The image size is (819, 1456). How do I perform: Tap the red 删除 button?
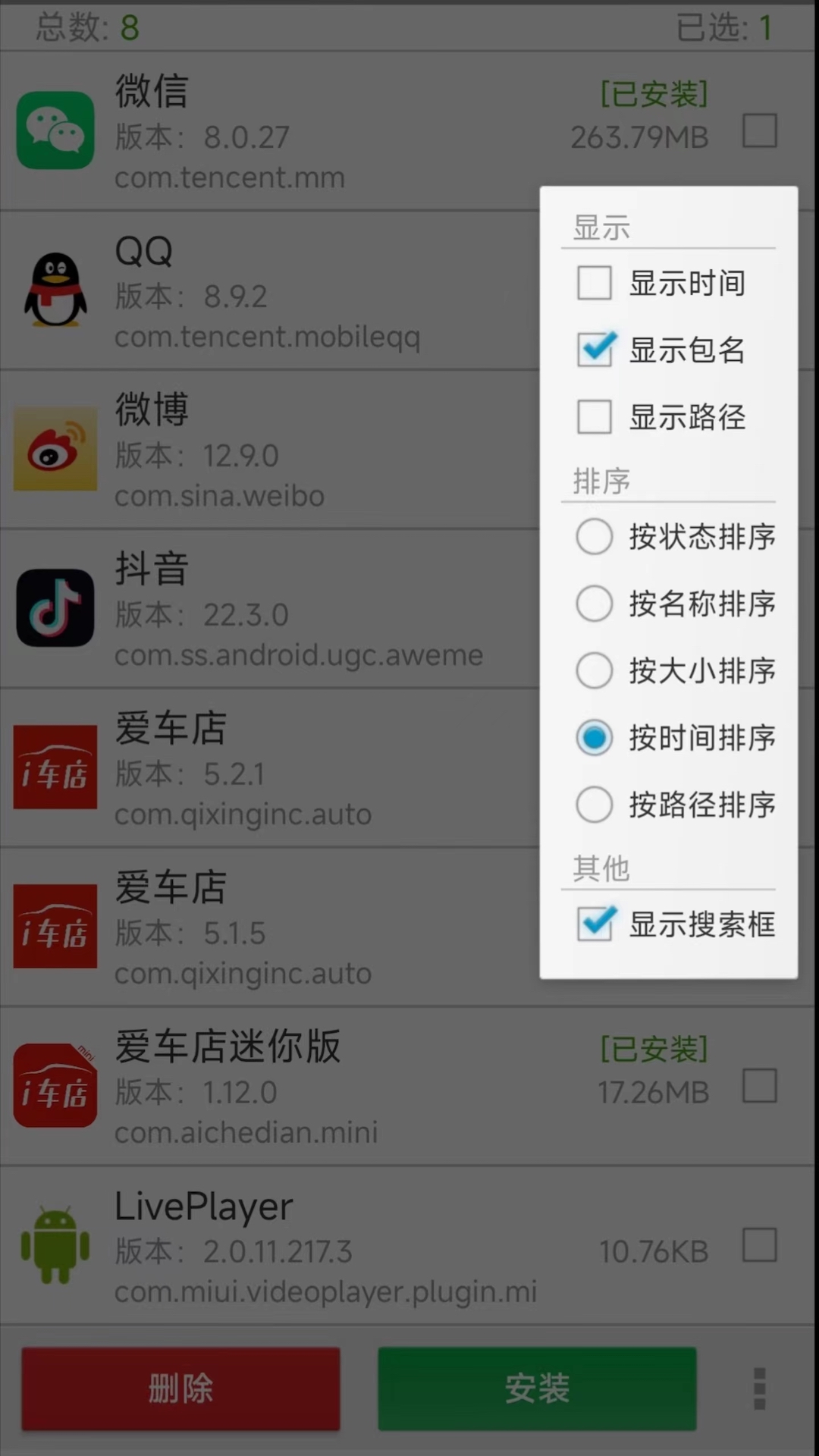180,1389
